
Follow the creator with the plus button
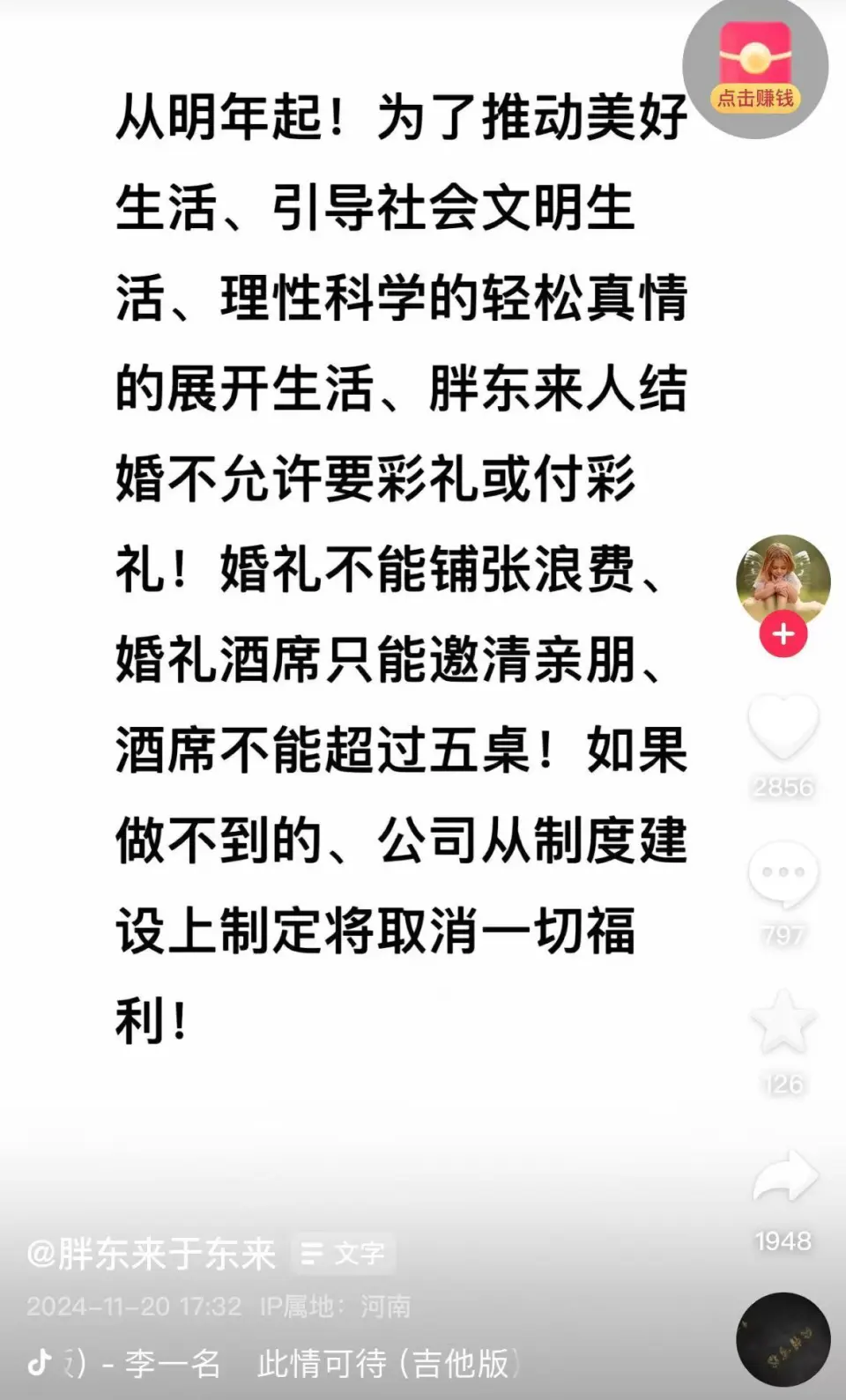point(783,634)
